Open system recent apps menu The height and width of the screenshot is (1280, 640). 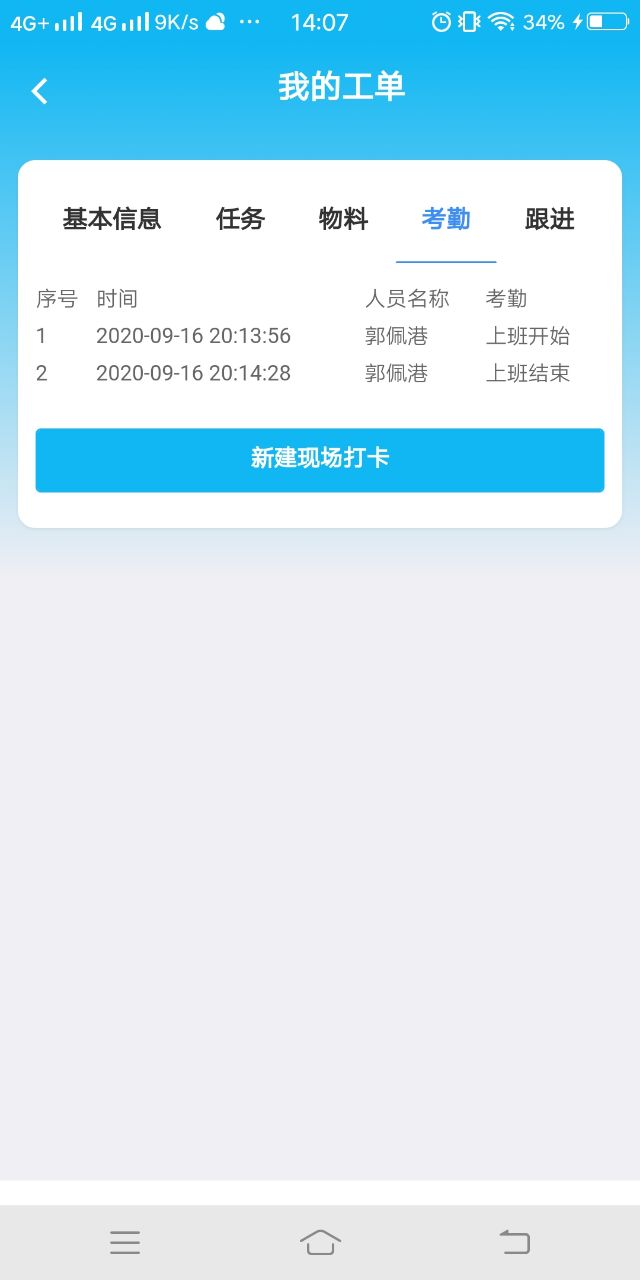click(x=125, y=1242)
